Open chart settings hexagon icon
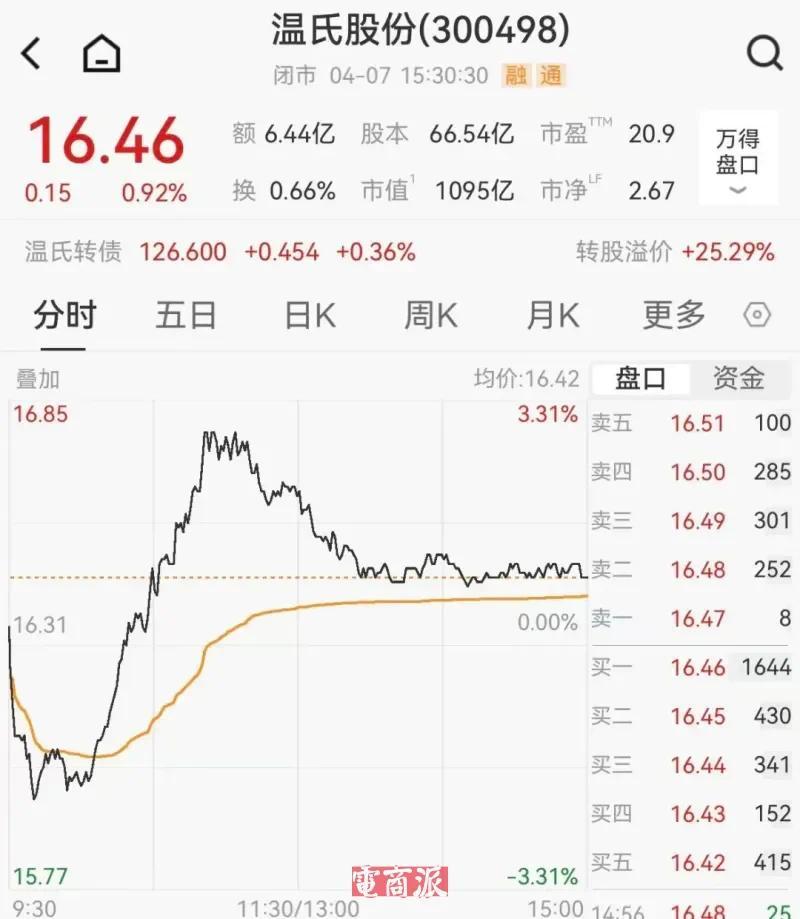 point(757,316)
